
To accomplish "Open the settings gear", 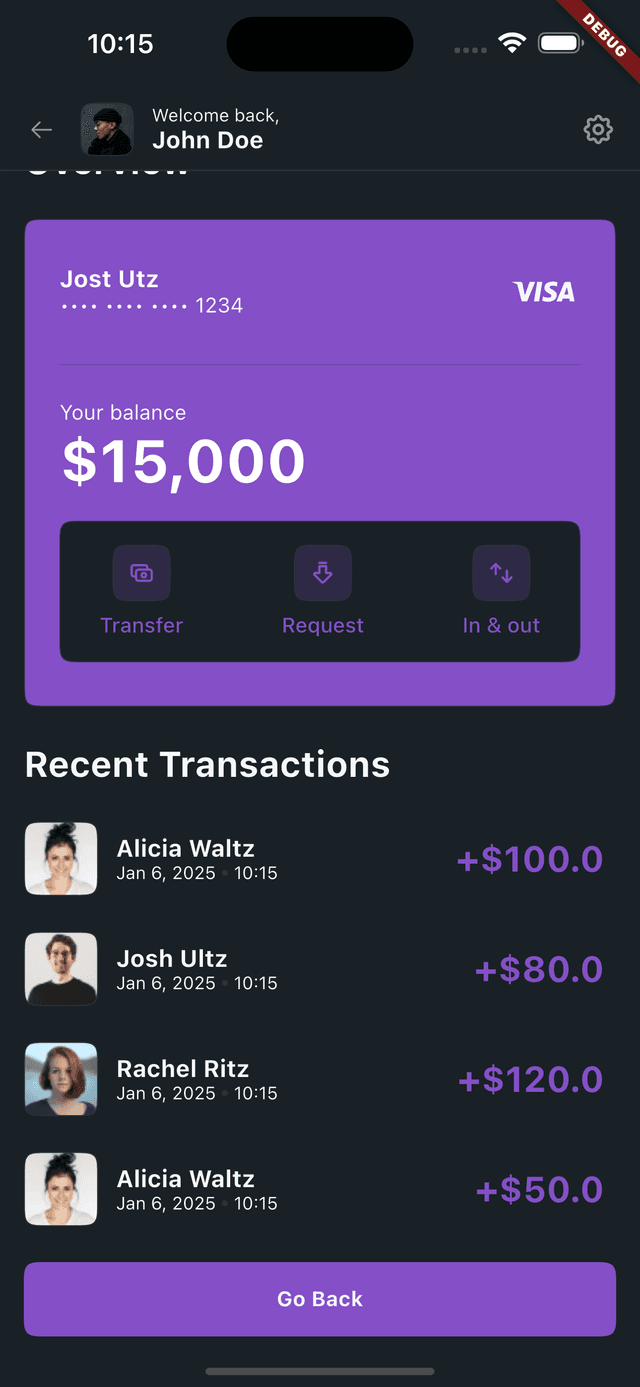I will coord(598,129).
